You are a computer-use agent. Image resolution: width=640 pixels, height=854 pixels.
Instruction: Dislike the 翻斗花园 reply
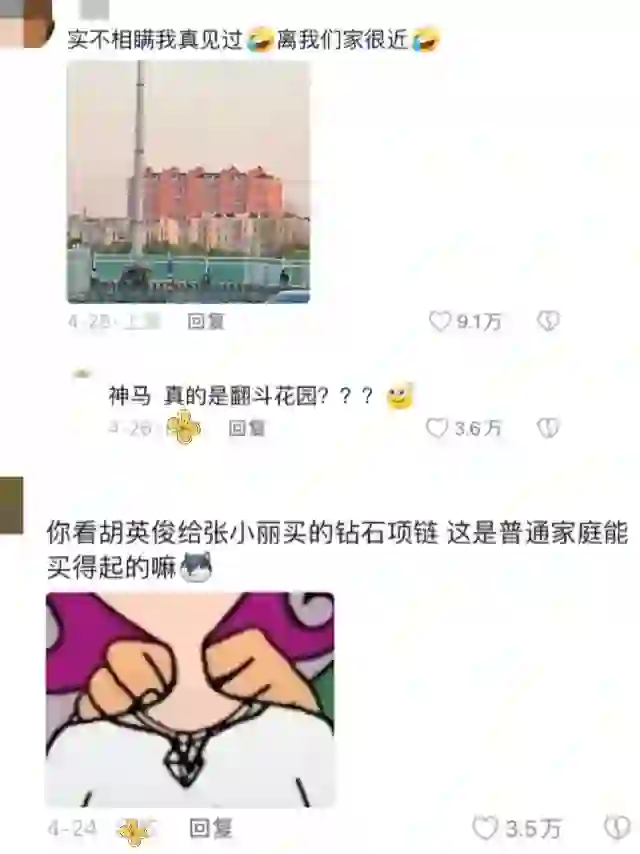click(x=548, y=428)
